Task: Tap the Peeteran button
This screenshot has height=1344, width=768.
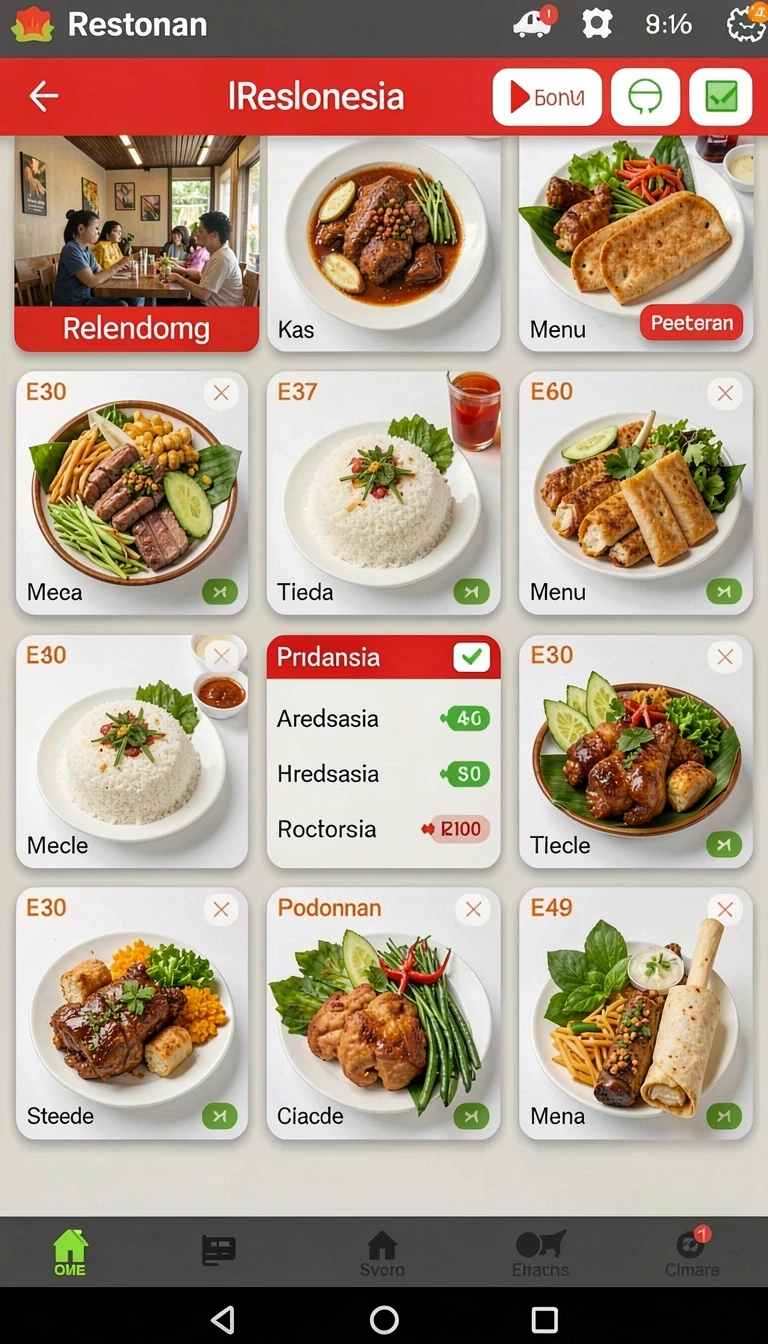Action: coord(692,323)
